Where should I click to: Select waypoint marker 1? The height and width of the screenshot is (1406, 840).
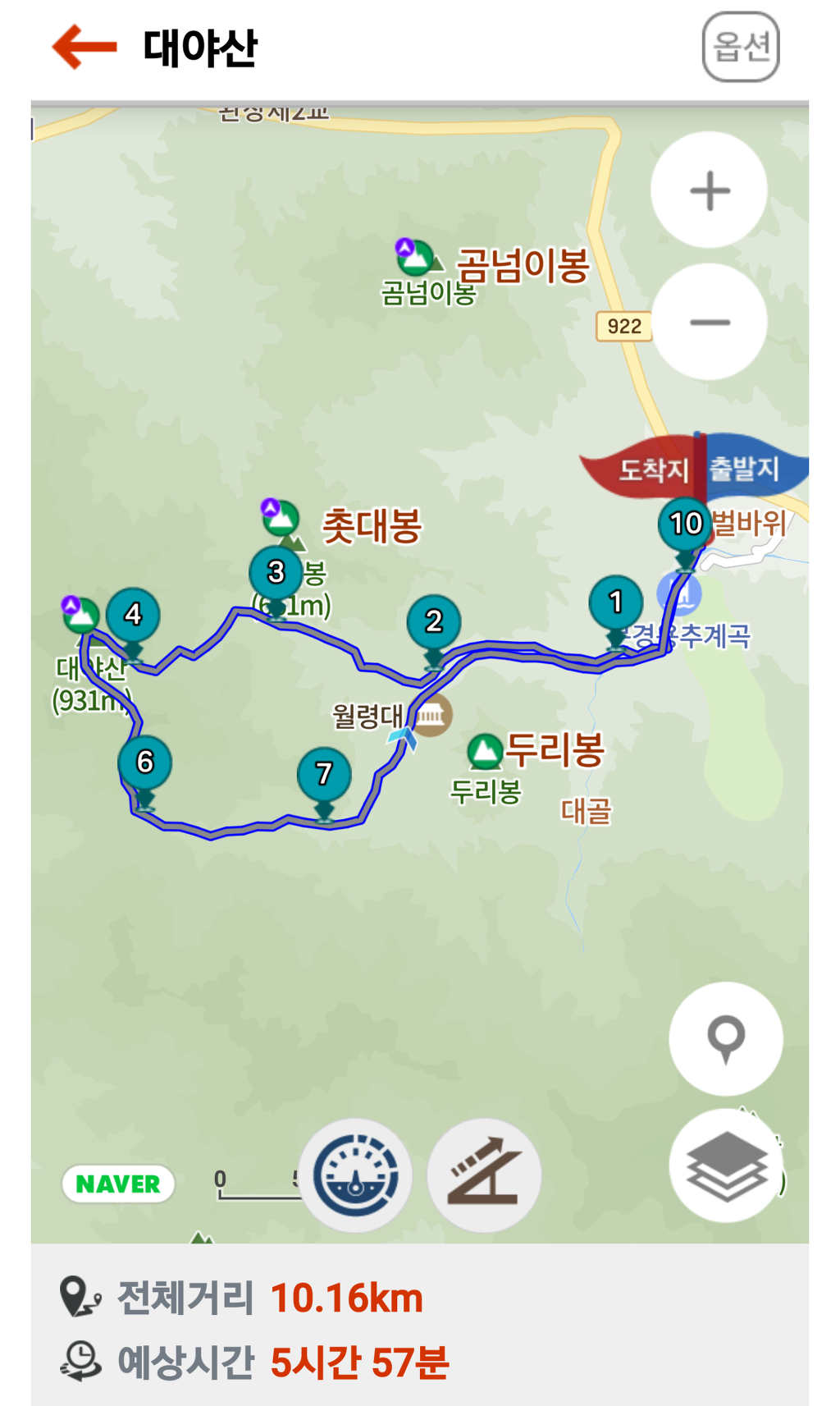[x=616, y=603]
